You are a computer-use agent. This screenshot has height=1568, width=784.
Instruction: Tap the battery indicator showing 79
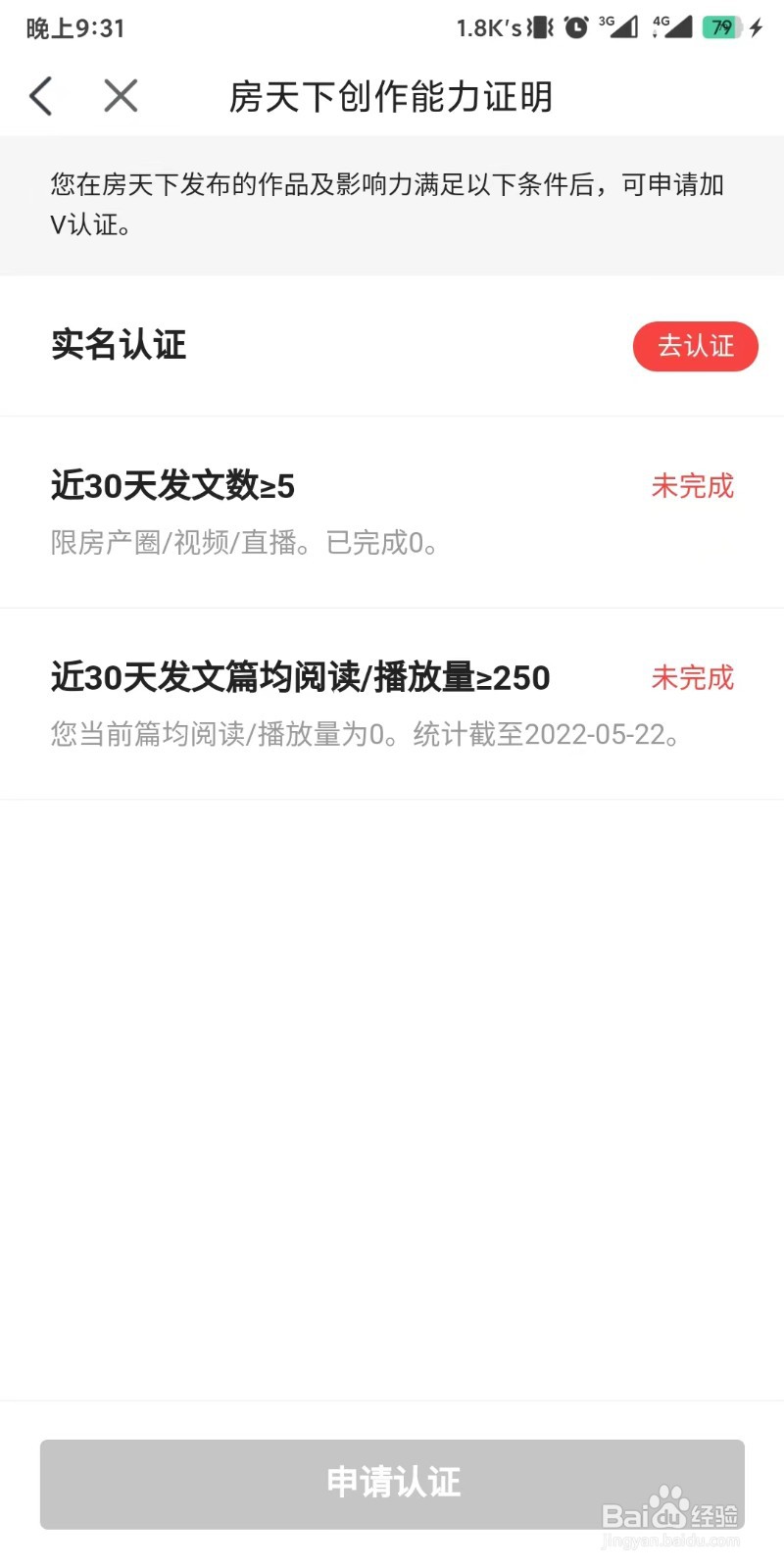click(721, 28)
